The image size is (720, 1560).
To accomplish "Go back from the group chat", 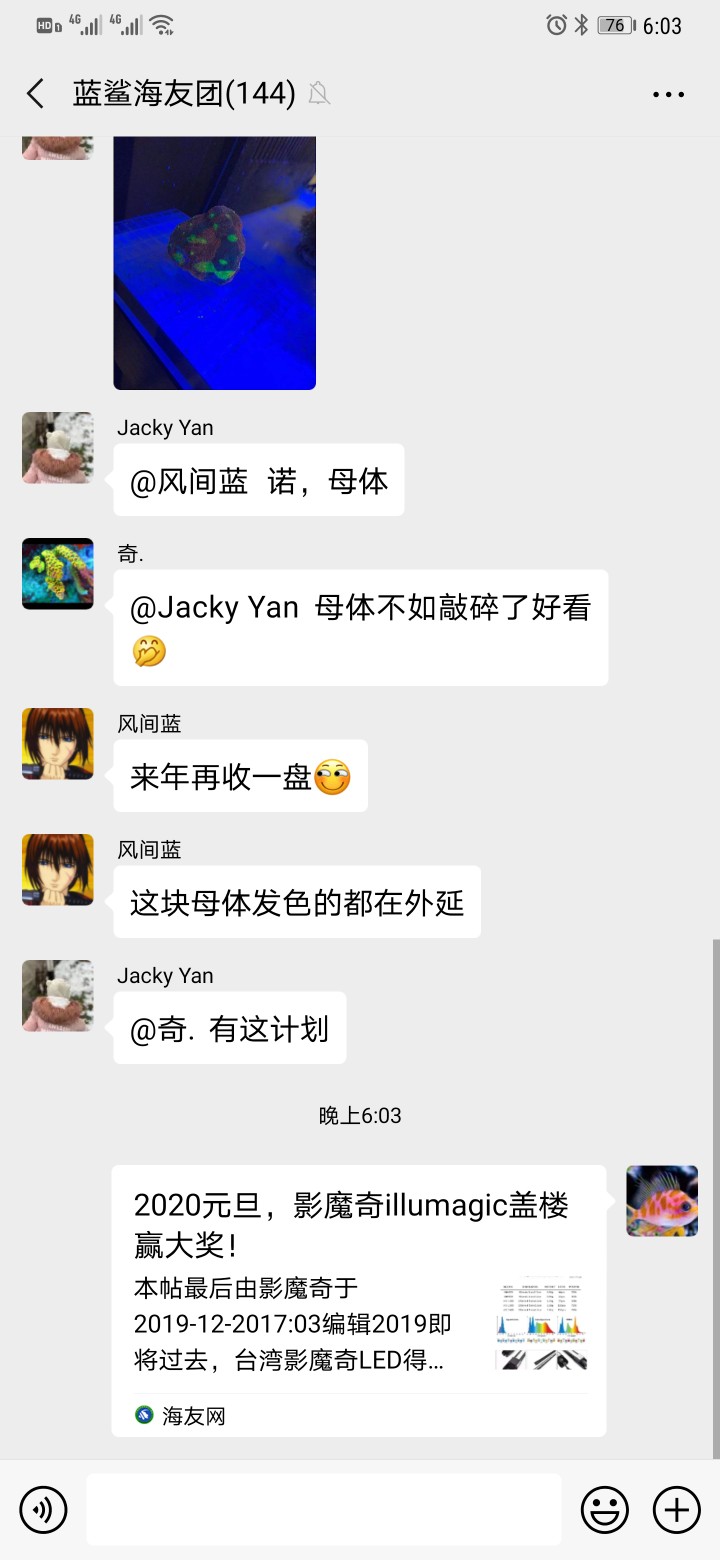I will point(36,94).
